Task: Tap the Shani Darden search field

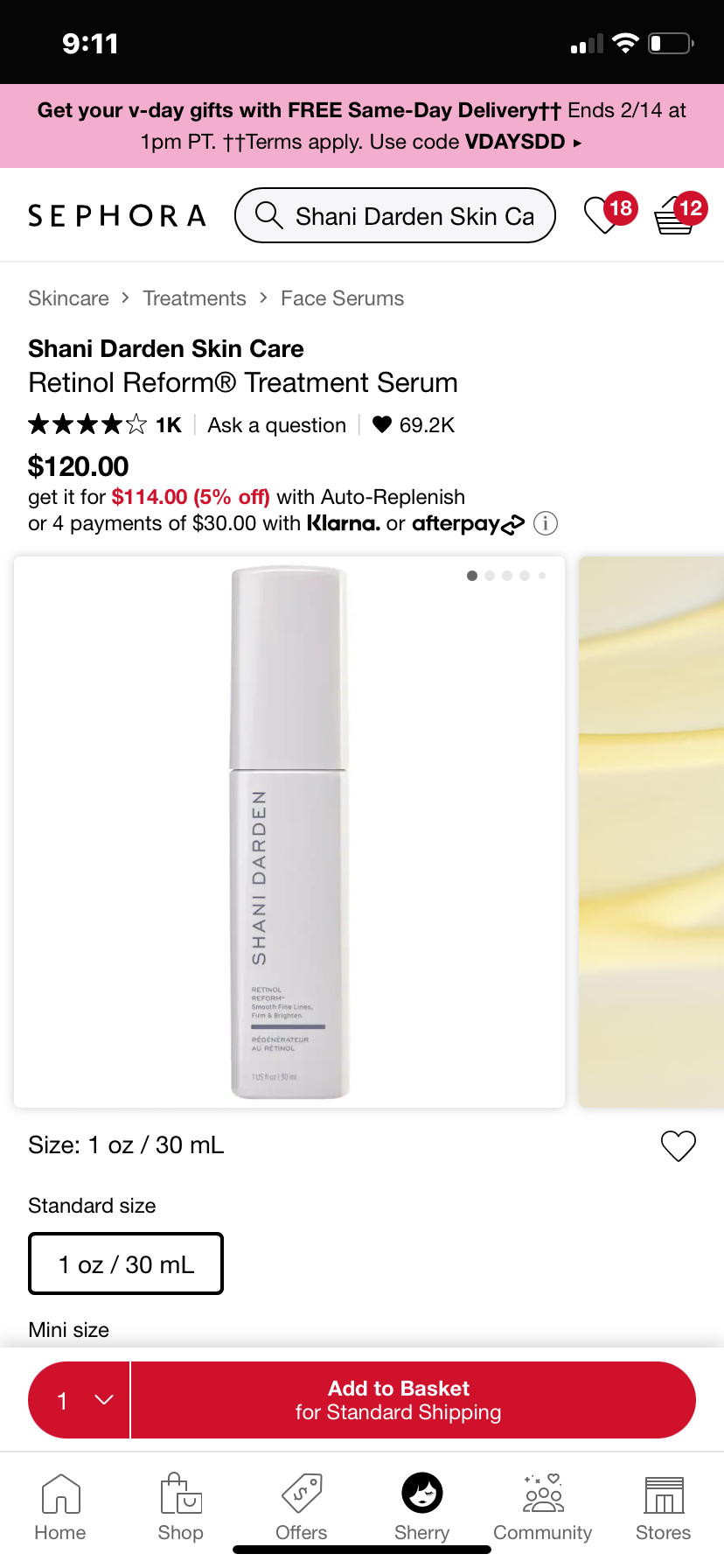Action: pos(395,215)
